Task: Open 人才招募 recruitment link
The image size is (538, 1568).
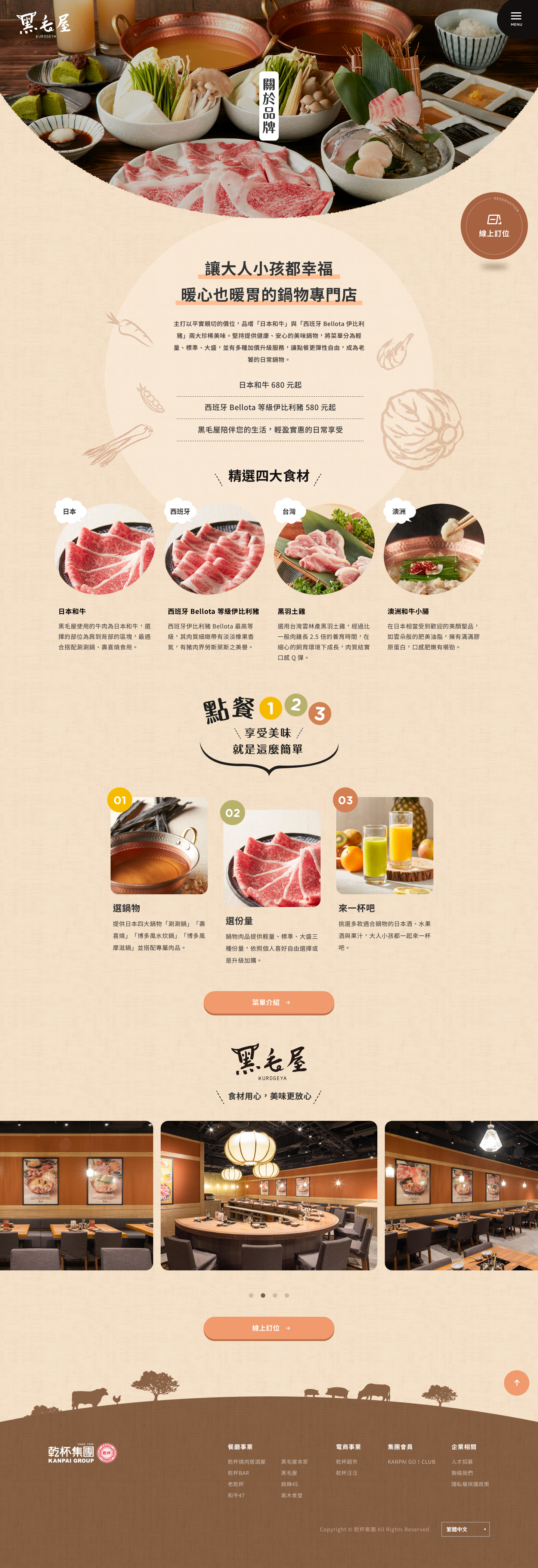Action: [x=462, y=1461]
